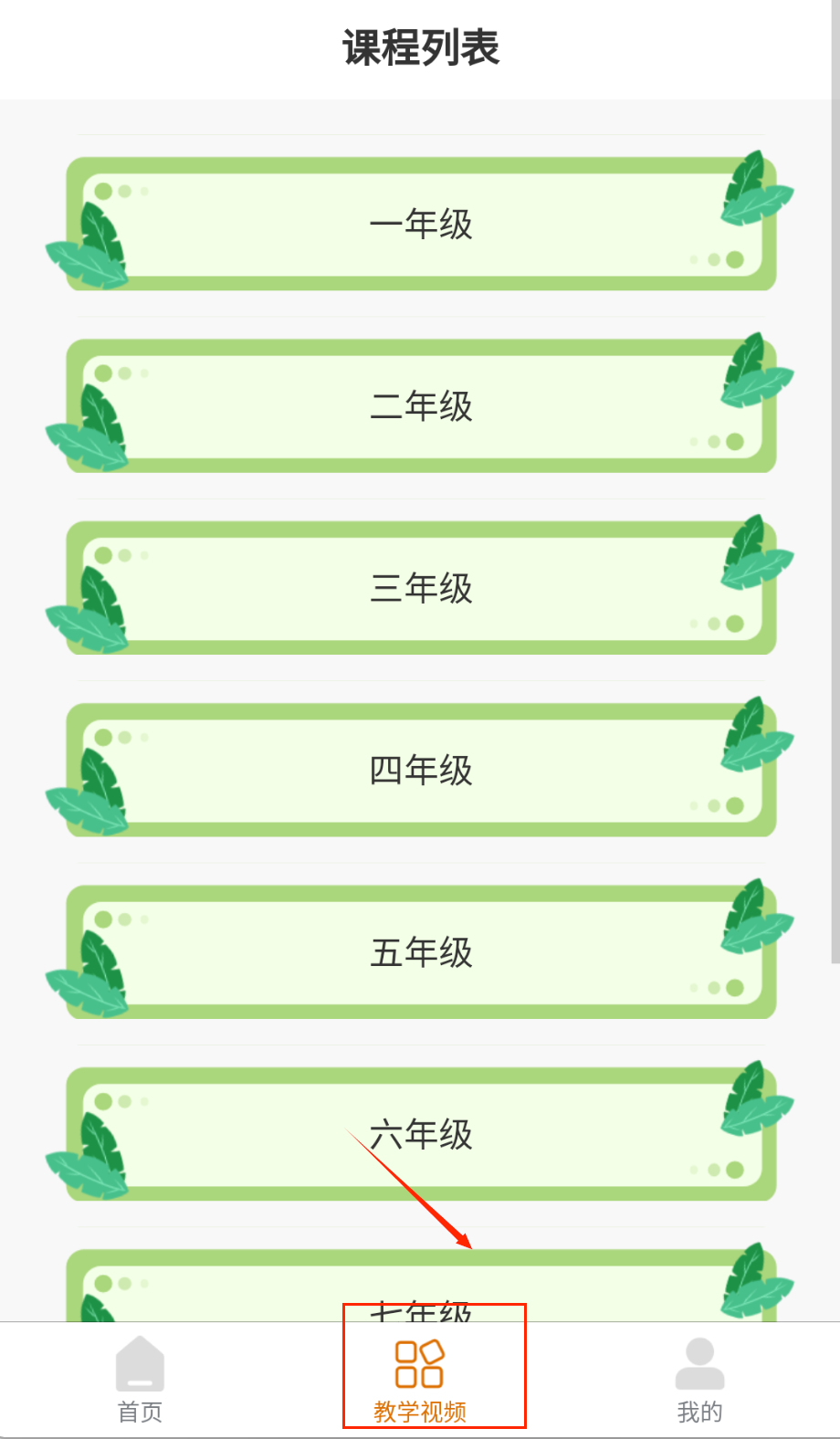Viewport: 840px width, 1439px height.
Task: Open the 一年级 course card
Action: (421, 225)
